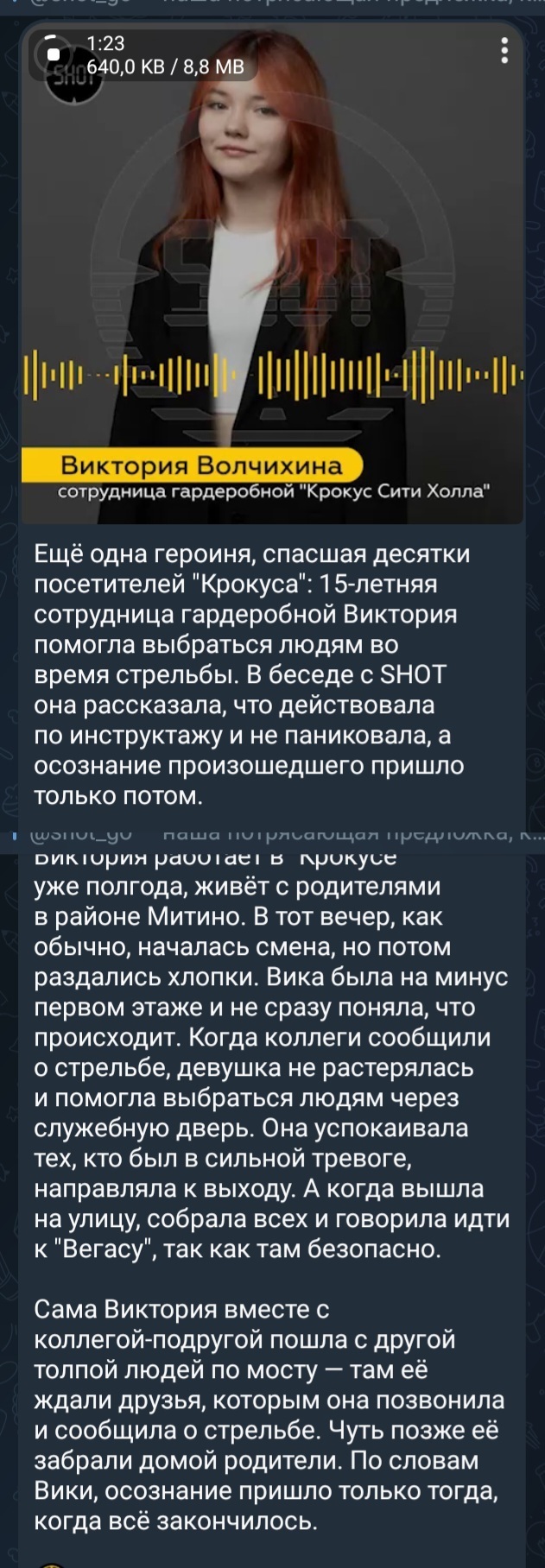
Task: Play the video about Виктория Волчихина
Action: point(272,276)
